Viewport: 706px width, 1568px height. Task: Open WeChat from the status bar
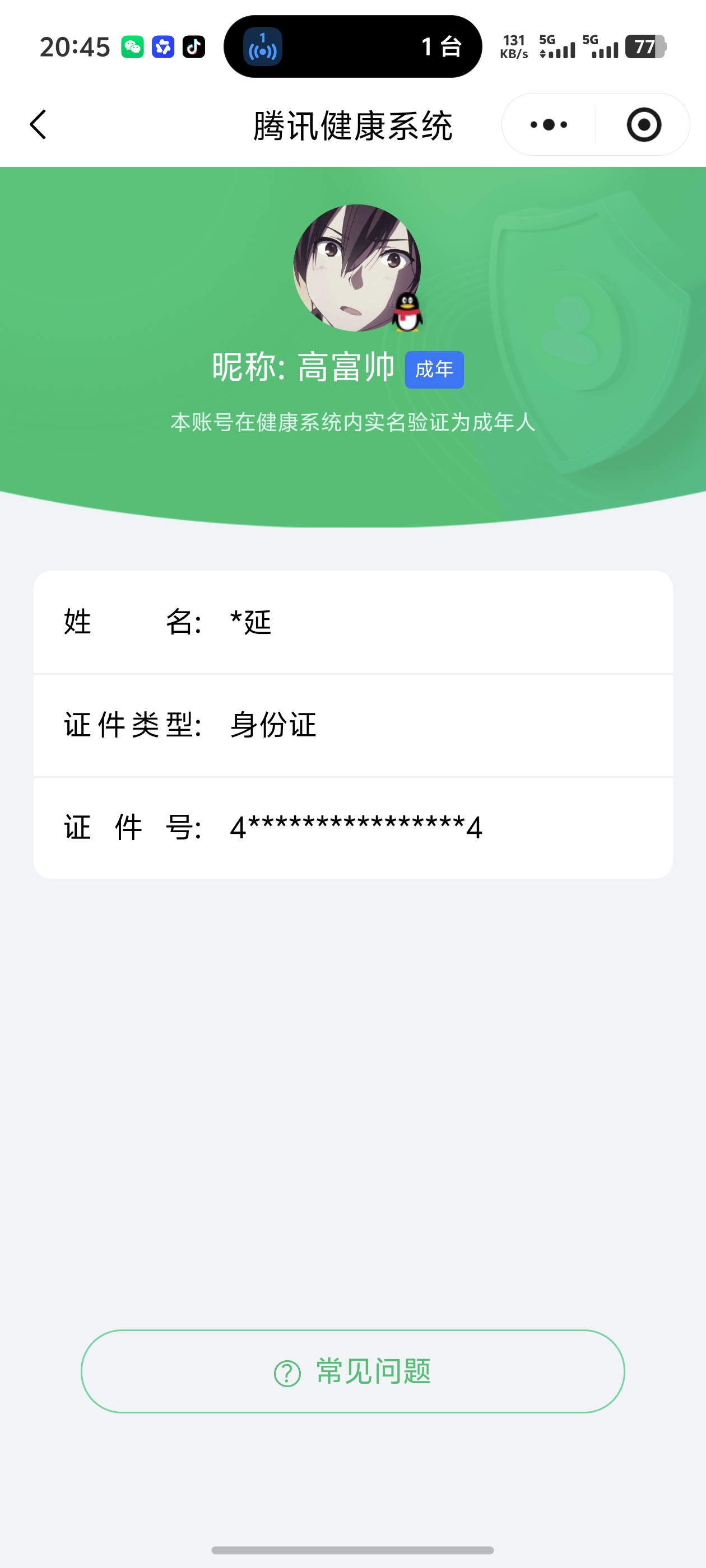point(132,46)
